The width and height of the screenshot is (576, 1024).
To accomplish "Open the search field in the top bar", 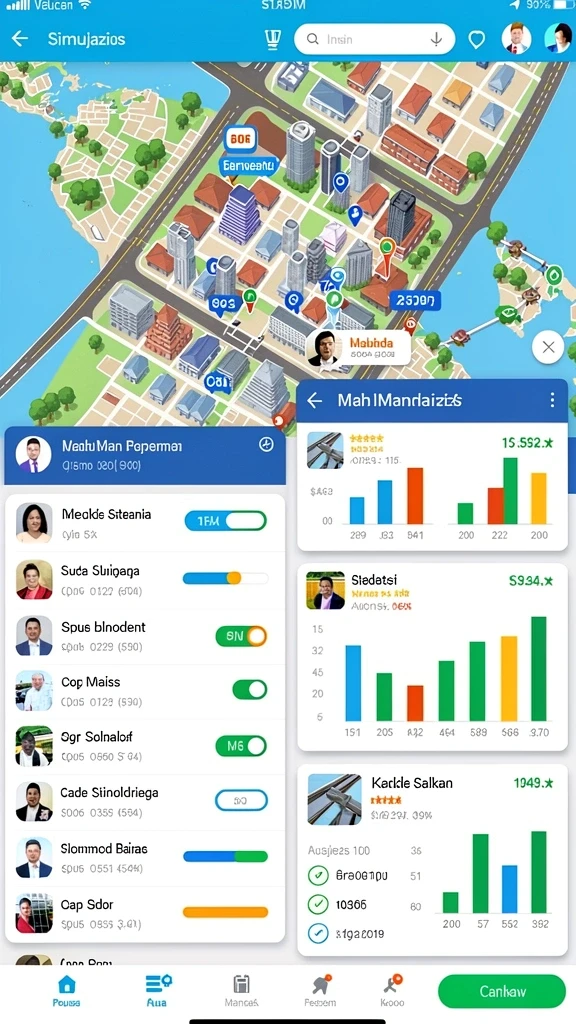I will (x=374, y=39).
